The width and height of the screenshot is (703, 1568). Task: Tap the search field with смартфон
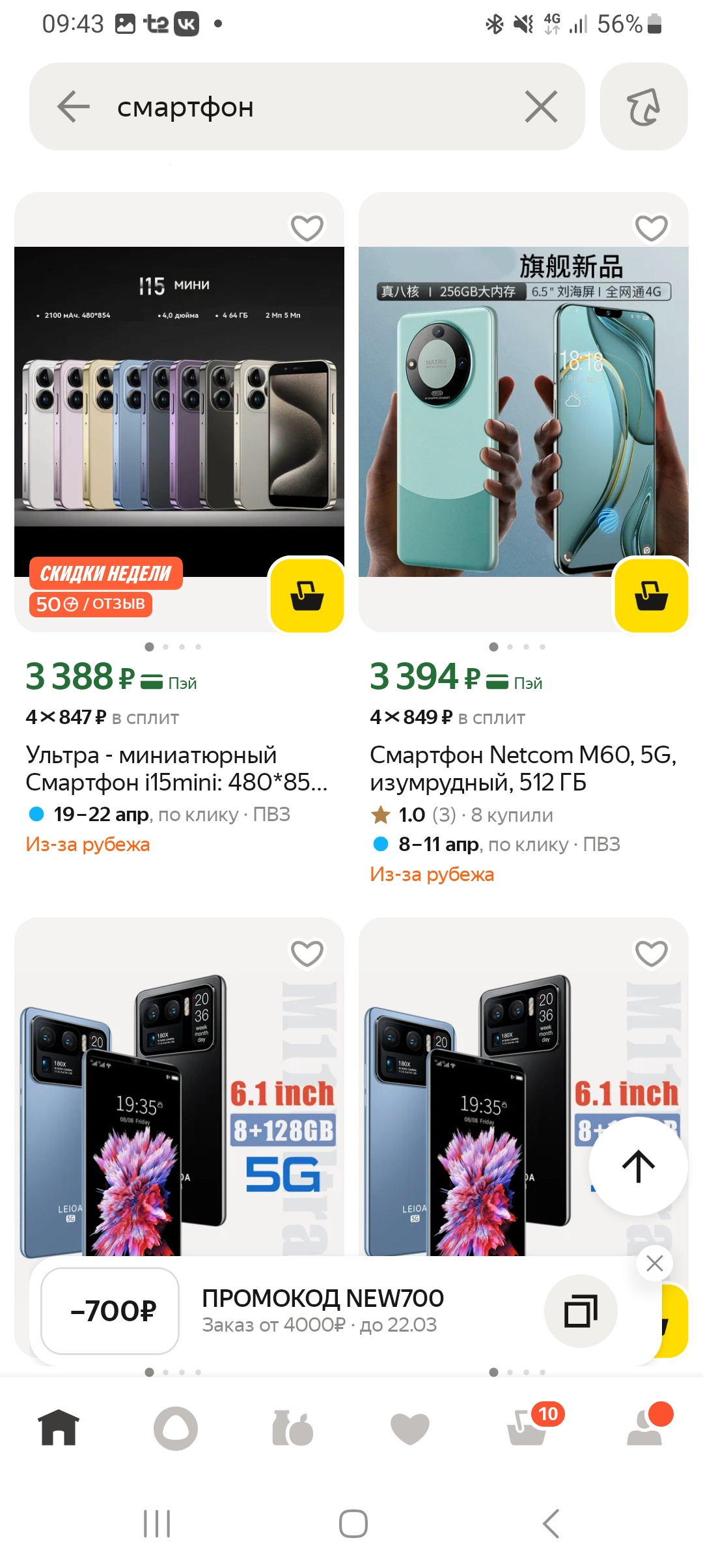tap(312, 107)
